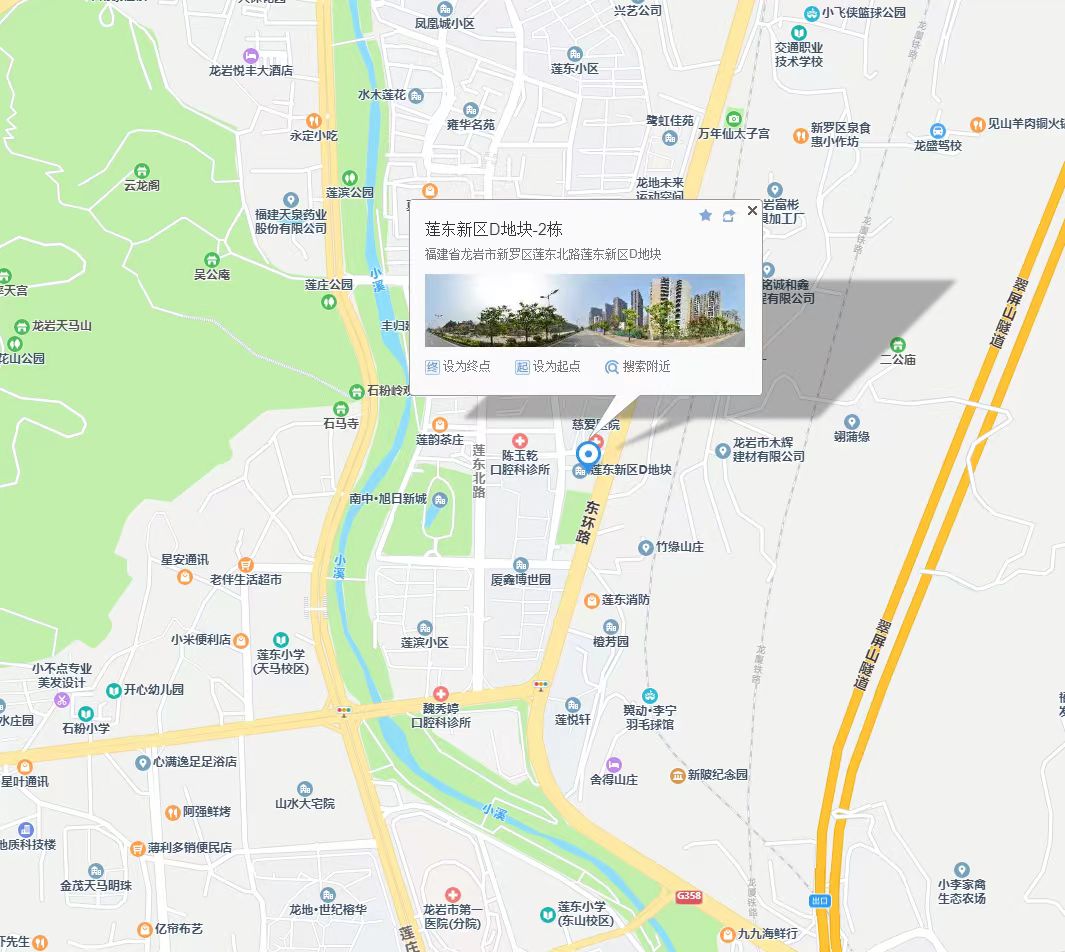Select the 老伴生活超市 map POI
The height and width of the screenshot is (952, 1065).
tap(246, 564)
